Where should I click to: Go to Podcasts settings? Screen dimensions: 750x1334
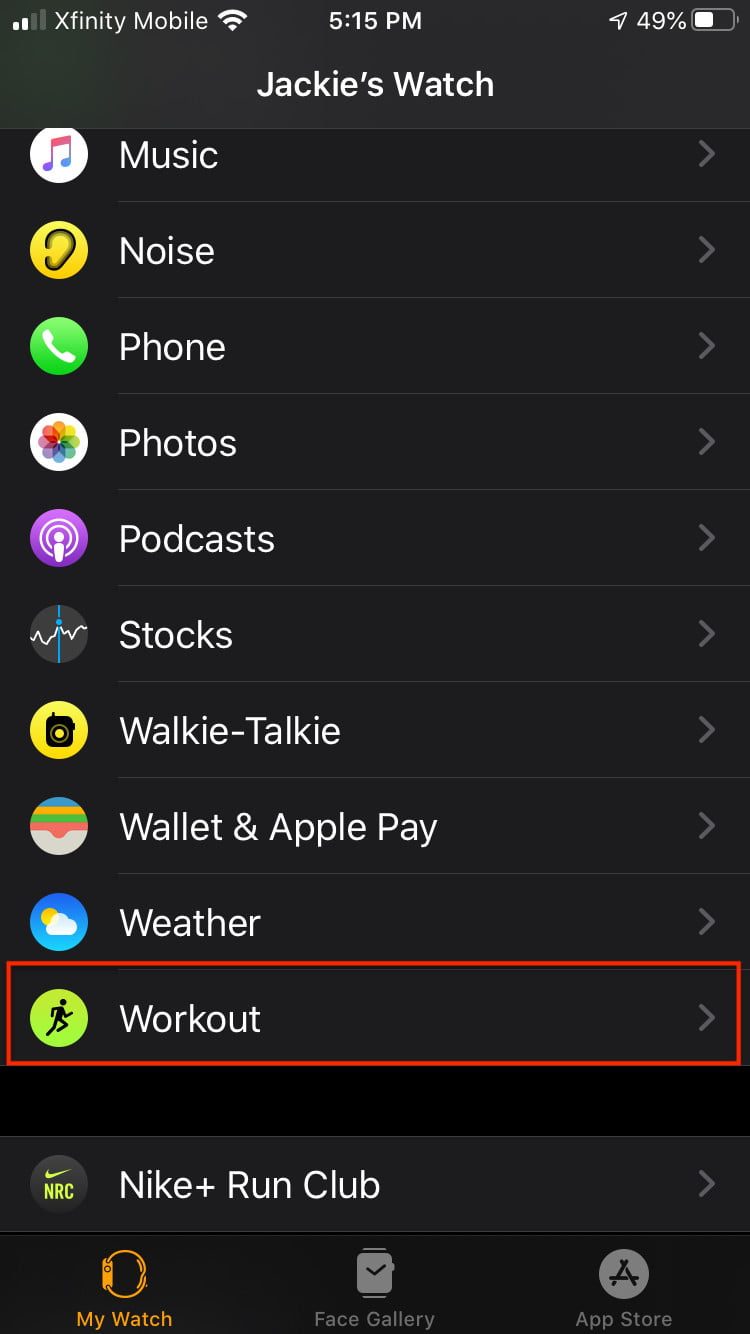pyautogui.click(x=375, y=539)
